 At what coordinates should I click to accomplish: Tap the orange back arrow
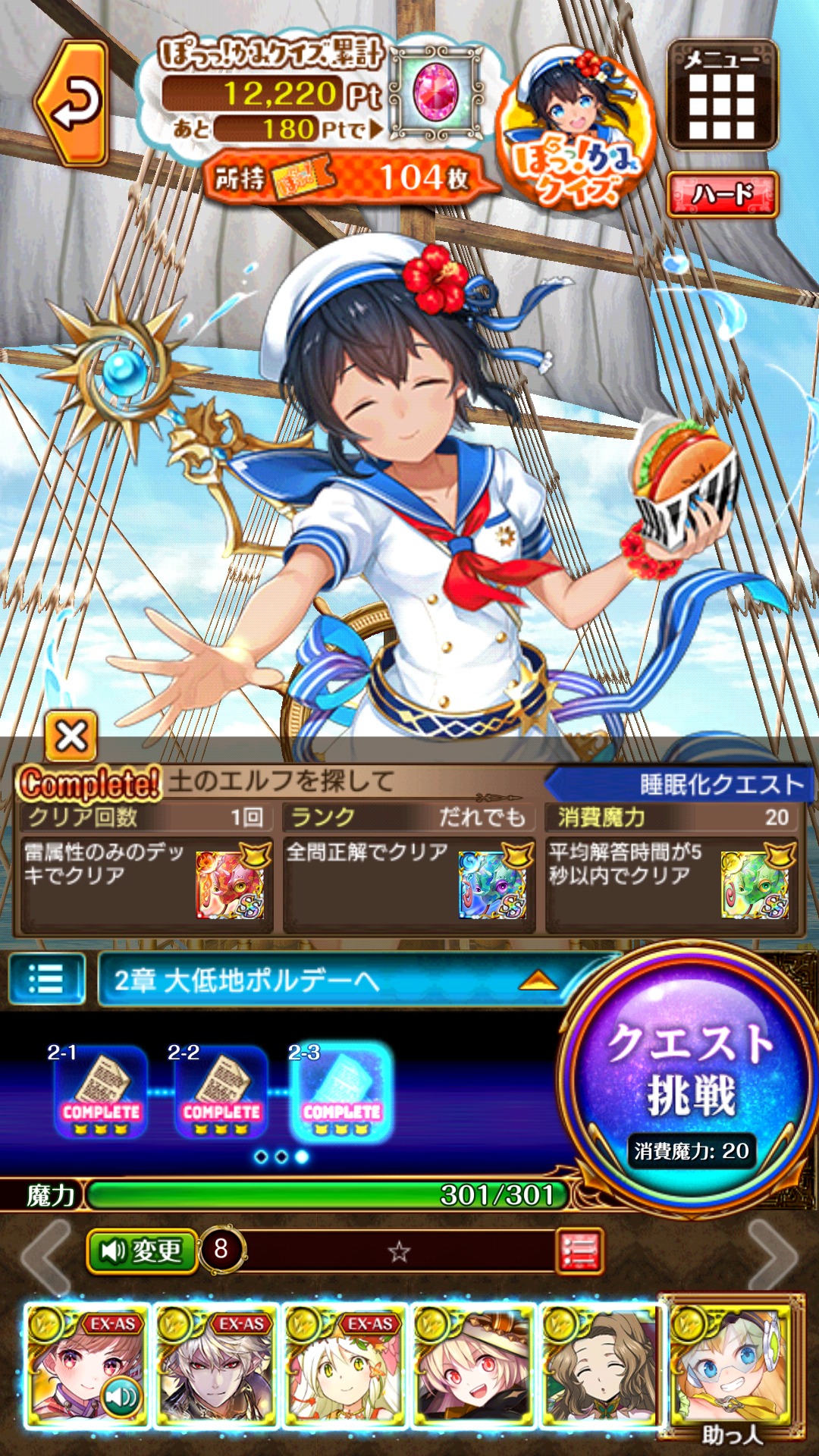coord(72,102)
